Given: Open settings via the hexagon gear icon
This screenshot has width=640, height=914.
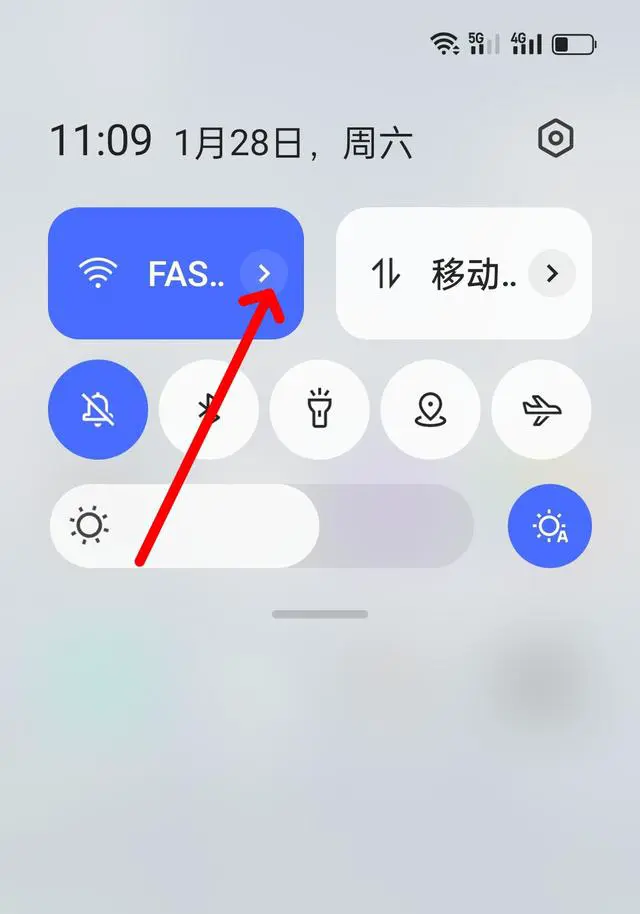Looking at the screenshot, I should (555, 139).
